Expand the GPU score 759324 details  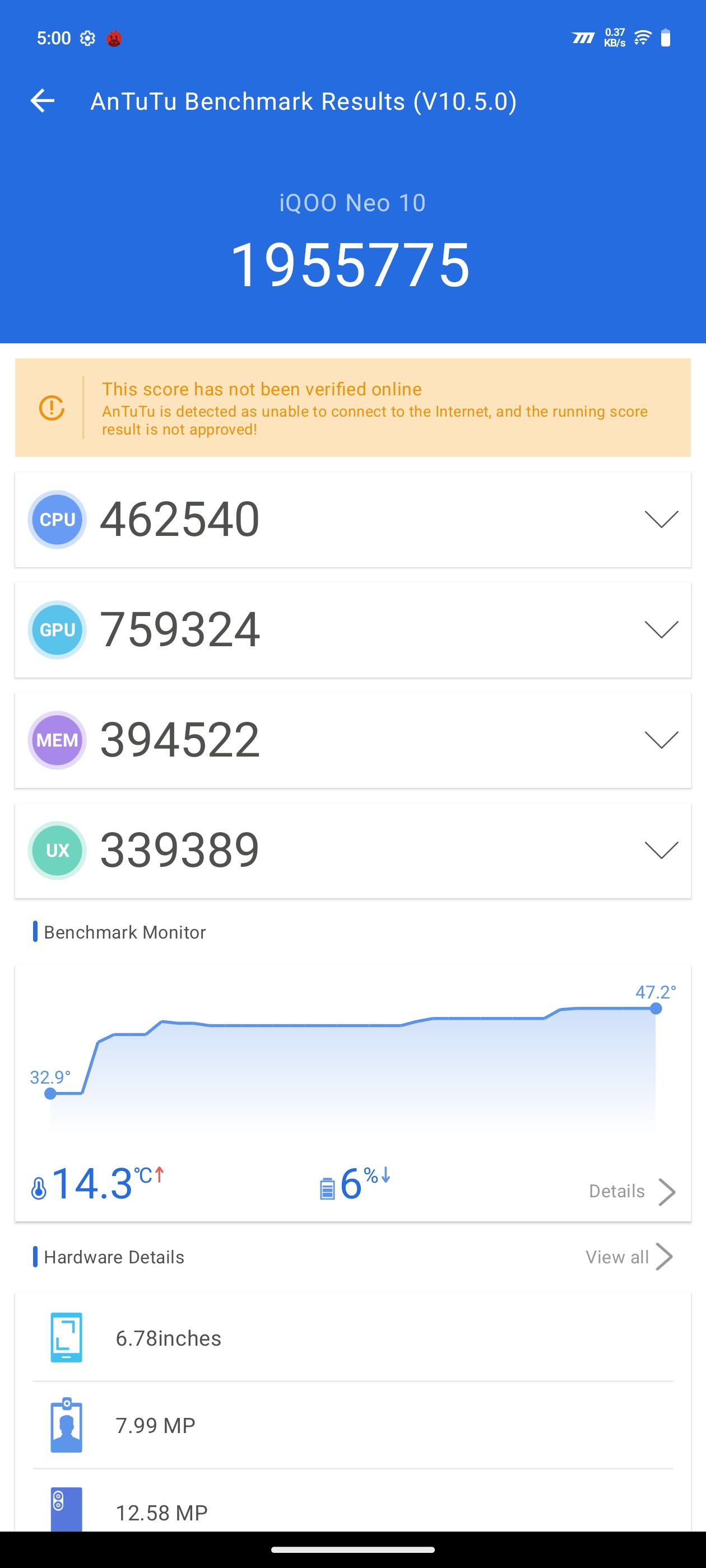[661, 629]
